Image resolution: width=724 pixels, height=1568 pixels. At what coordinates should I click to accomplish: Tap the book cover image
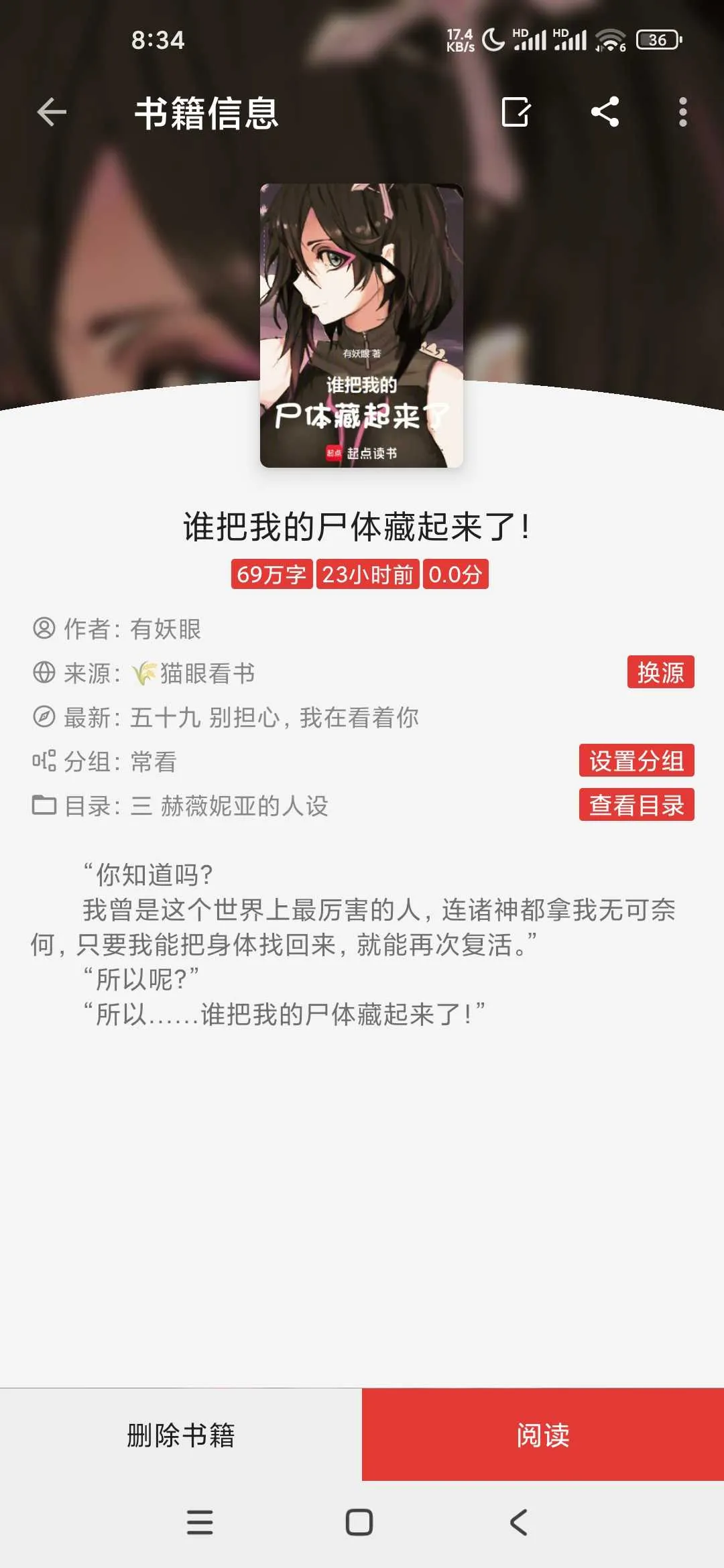click(361, 325)
